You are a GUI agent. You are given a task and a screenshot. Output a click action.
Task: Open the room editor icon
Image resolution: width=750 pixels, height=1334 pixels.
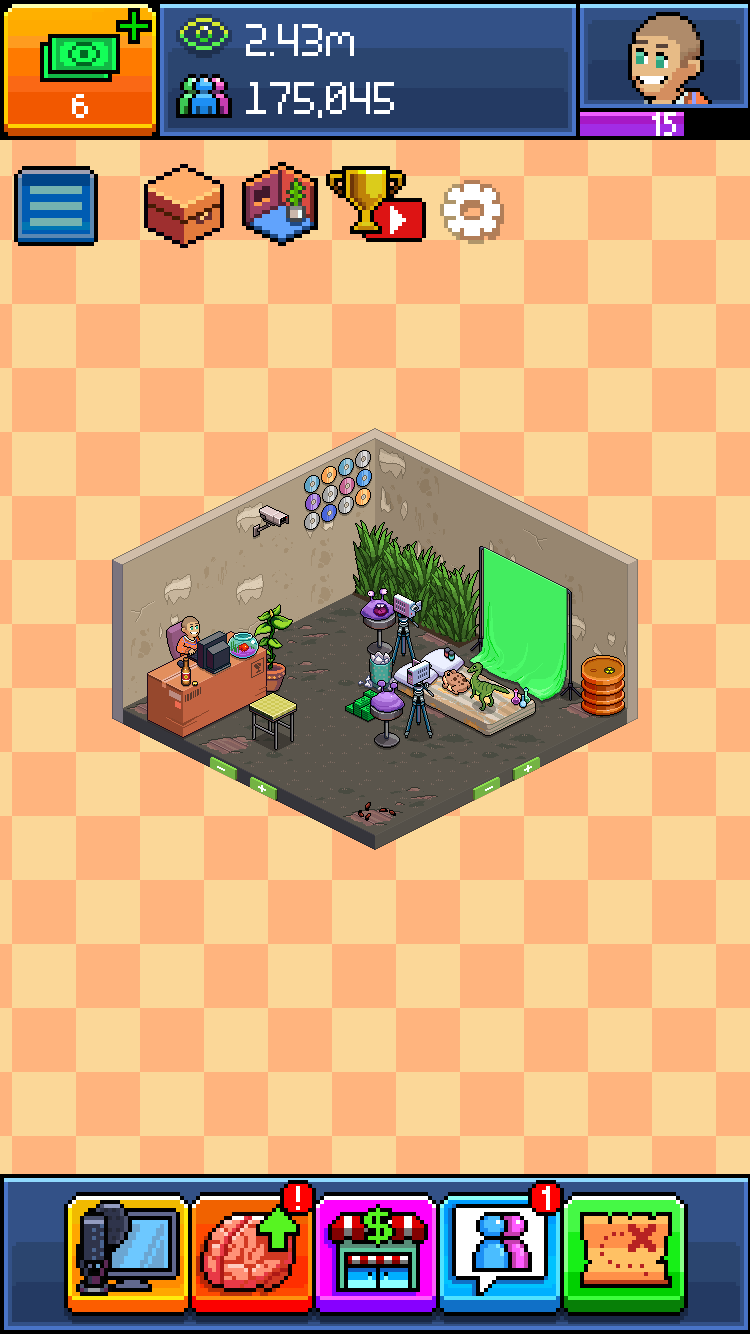280,203
